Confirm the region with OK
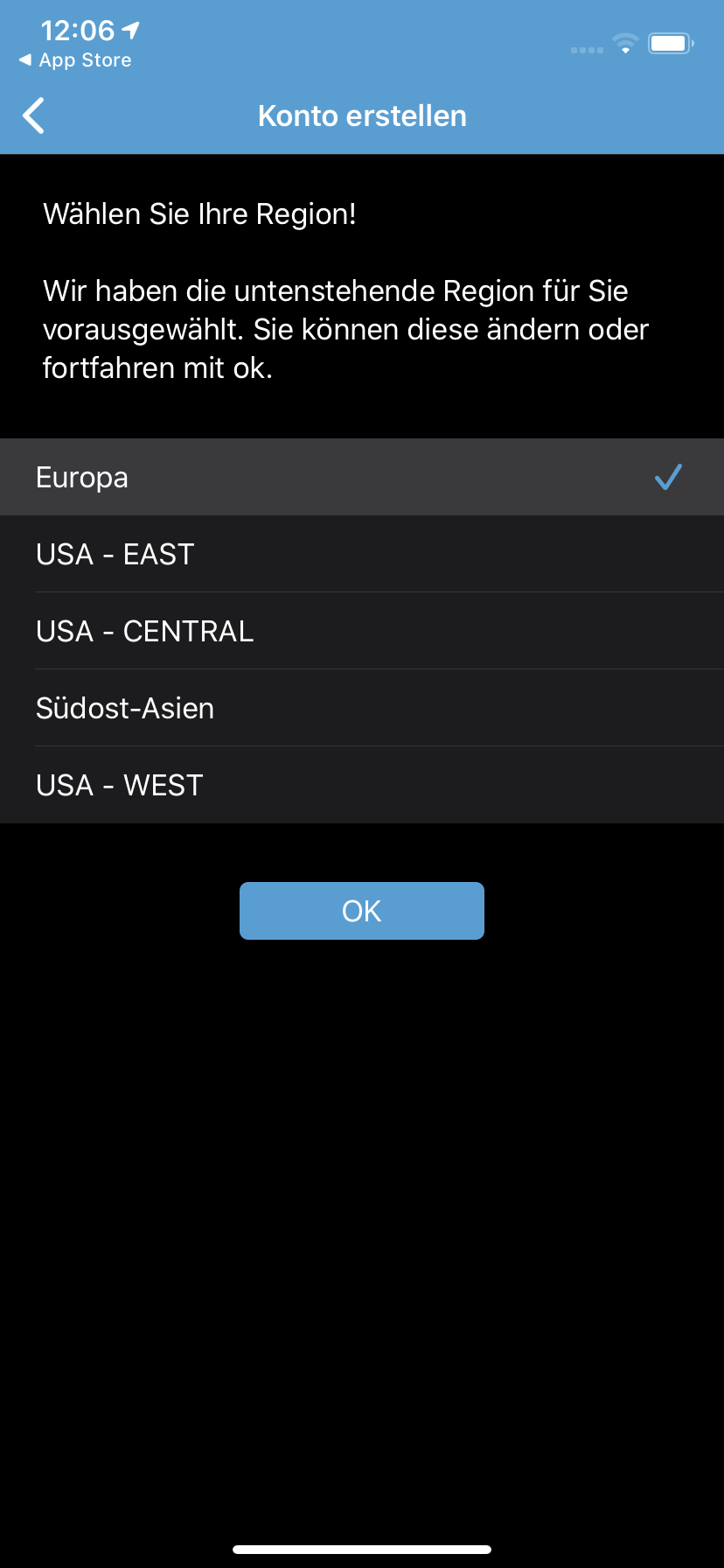 point(361,911)
